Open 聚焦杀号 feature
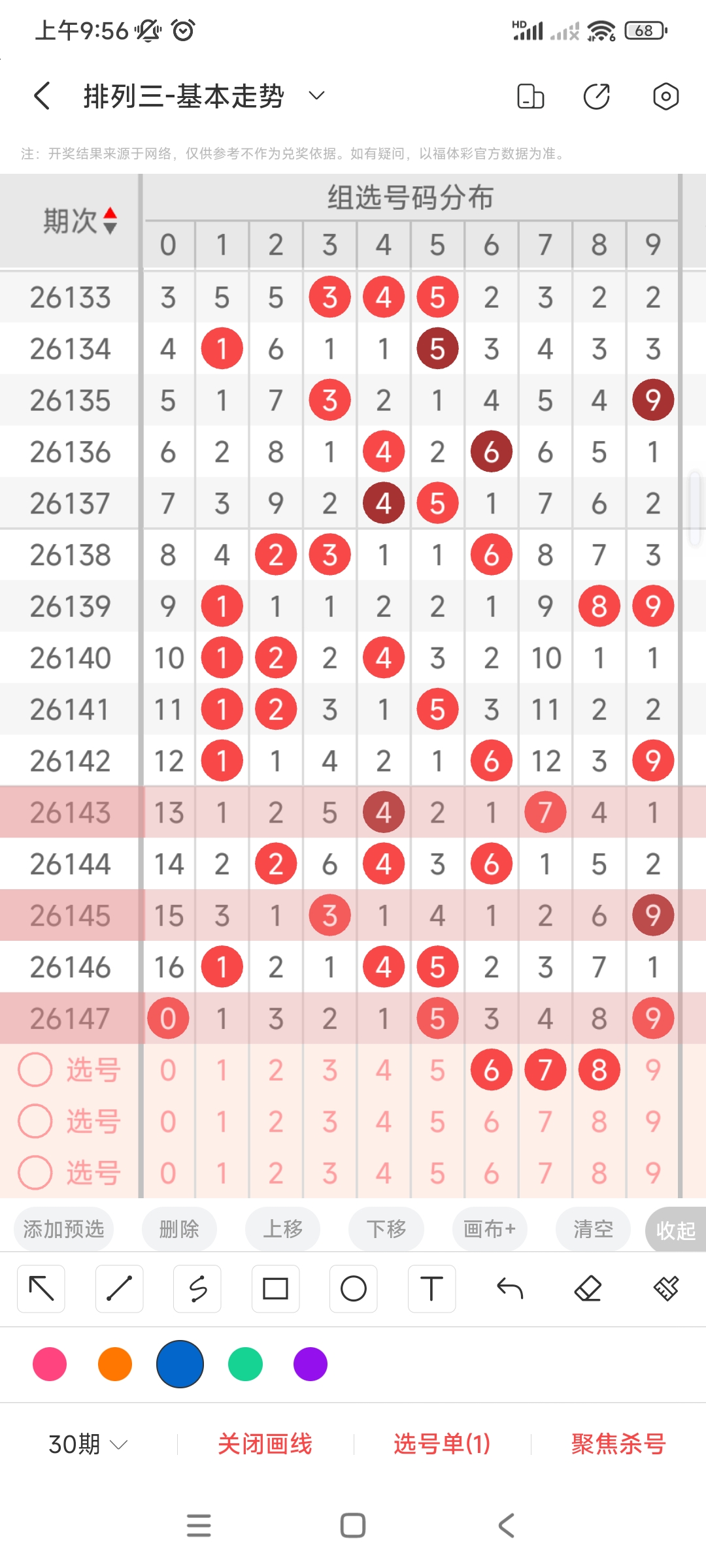Screen dimensions: 706x1568 tap(618, 1444)
